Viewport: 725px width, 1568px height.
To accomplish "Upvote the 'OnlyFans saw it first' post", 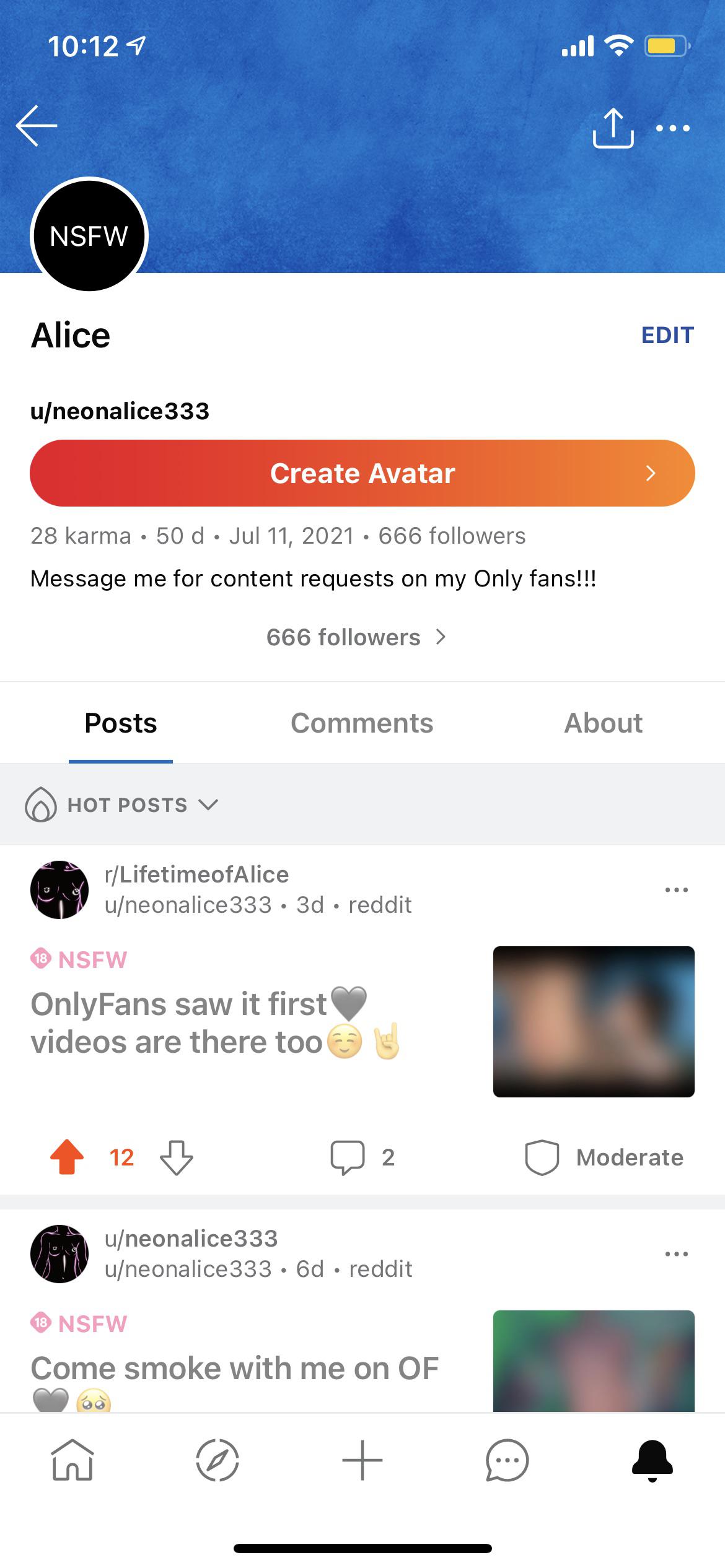I will pyautogui.click(x=67, y=1157).
